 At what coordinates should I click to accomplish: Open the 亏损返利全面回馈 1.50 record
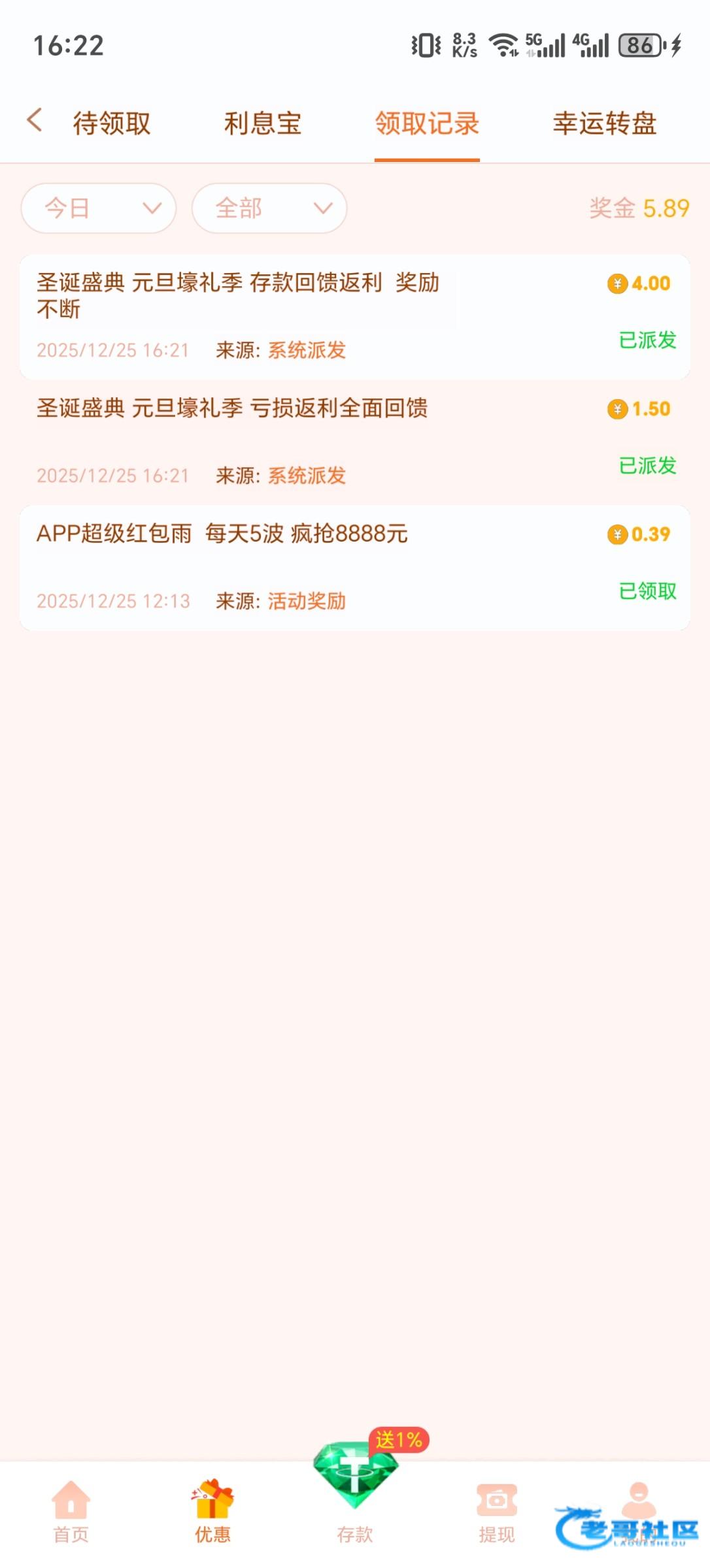pos(354,442)
